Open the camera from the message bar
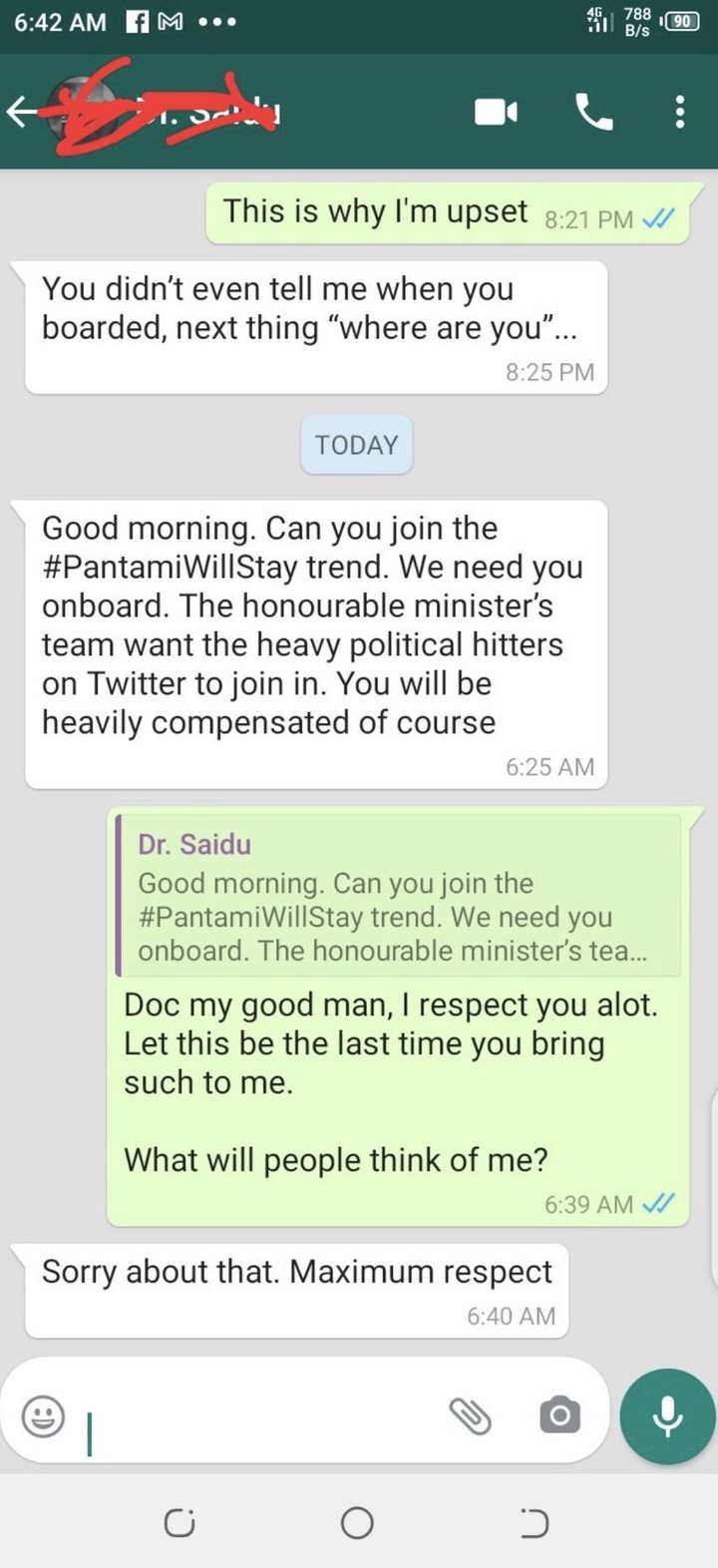The height and width of the screenshot is (1568, 718). (559, 1414)
